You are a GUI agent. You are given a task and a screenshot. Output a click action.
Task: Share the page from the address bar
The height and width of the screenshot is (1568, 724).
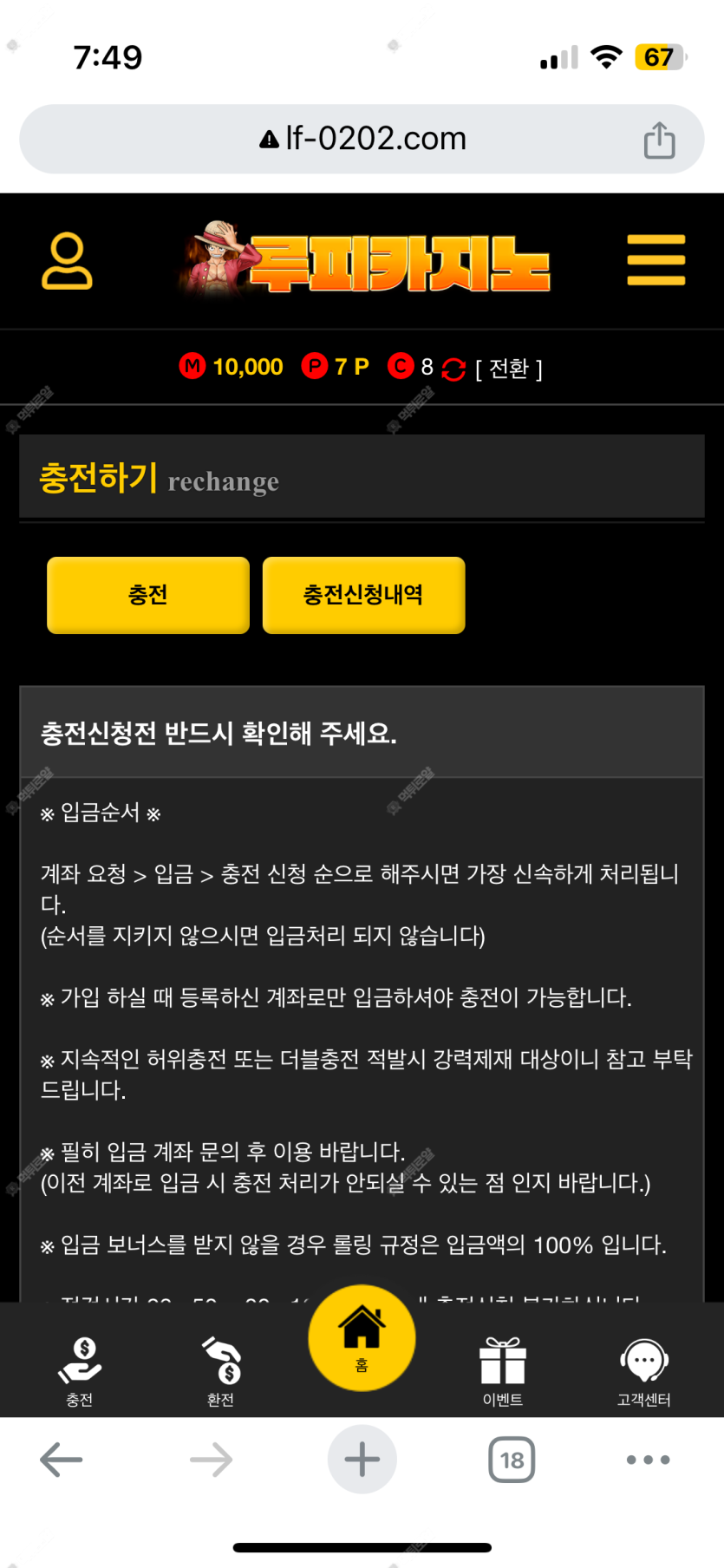point(659,140)
